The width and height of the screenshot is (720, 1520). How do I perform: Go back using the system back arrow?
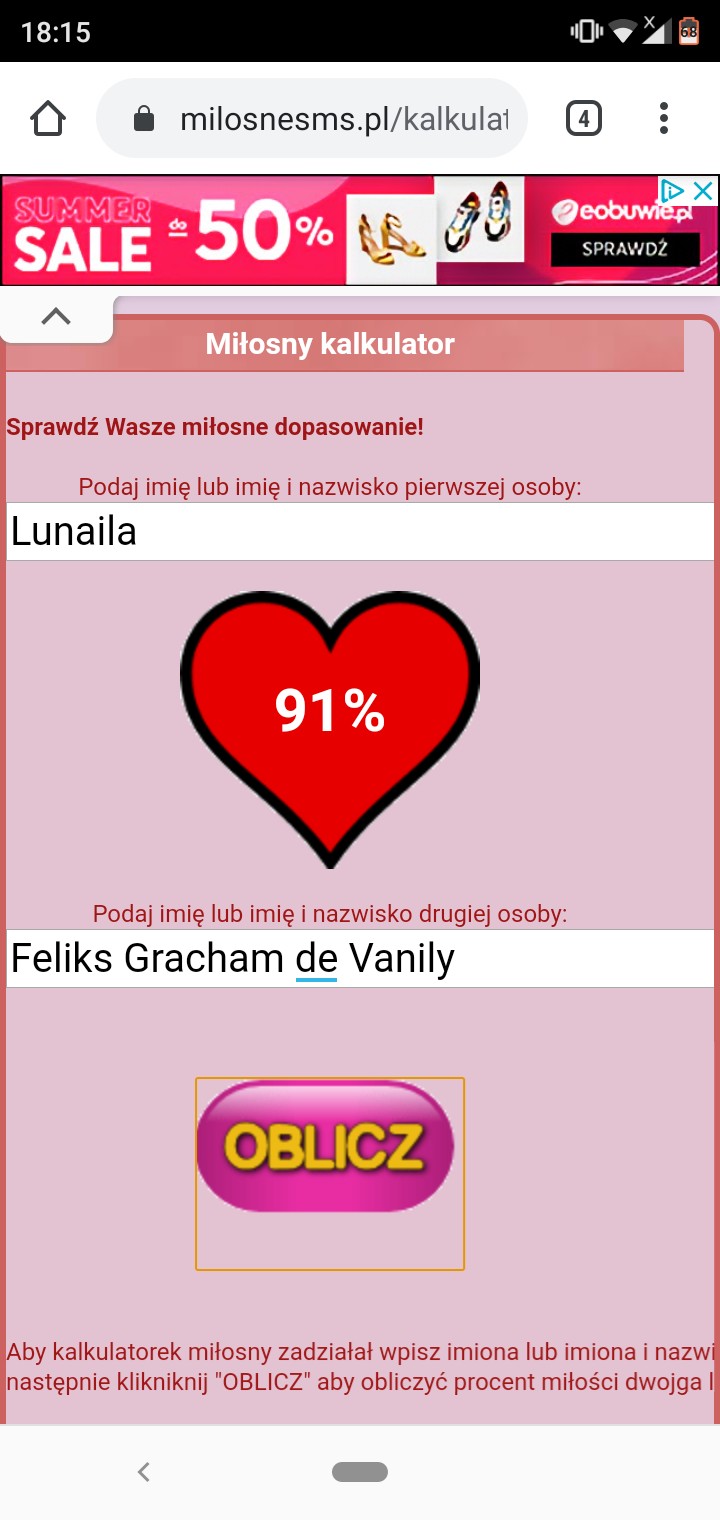pos(144,1472)
